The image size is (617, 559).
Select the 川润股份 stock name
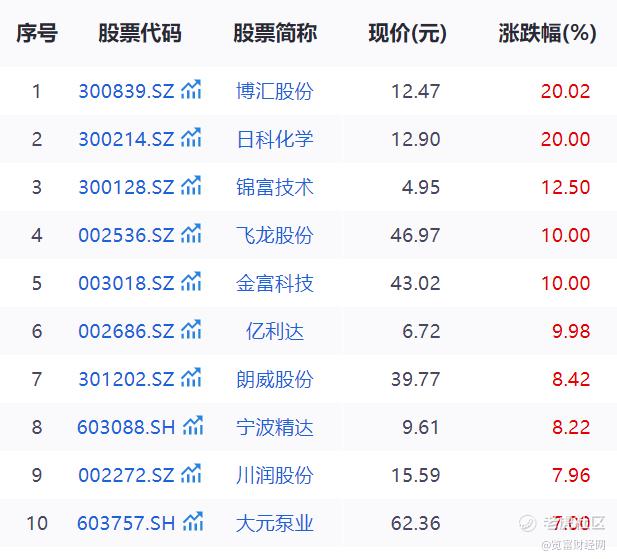click(275, 475)
